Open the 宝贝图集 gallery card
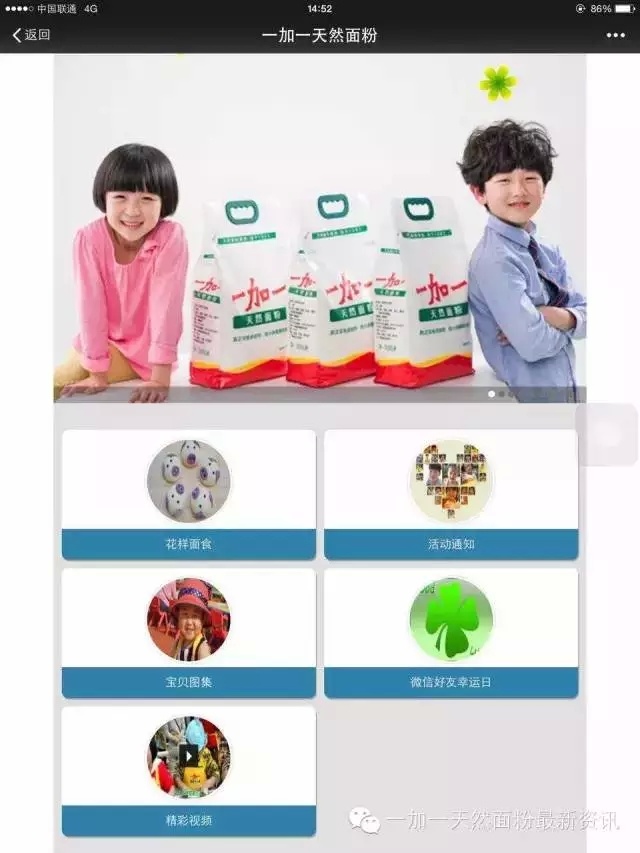 [x=189, y=632]
